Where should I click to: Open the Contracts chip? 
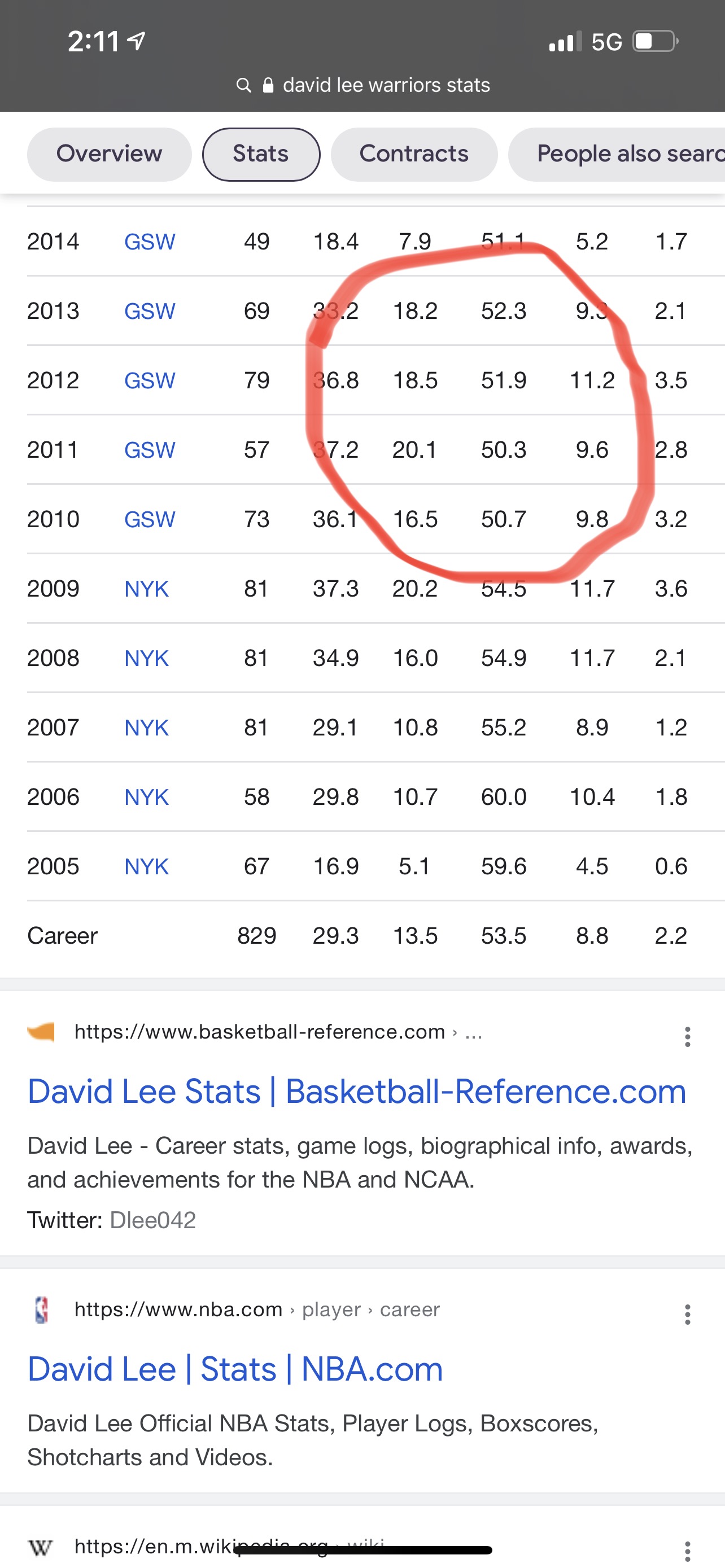click(414, 154)
